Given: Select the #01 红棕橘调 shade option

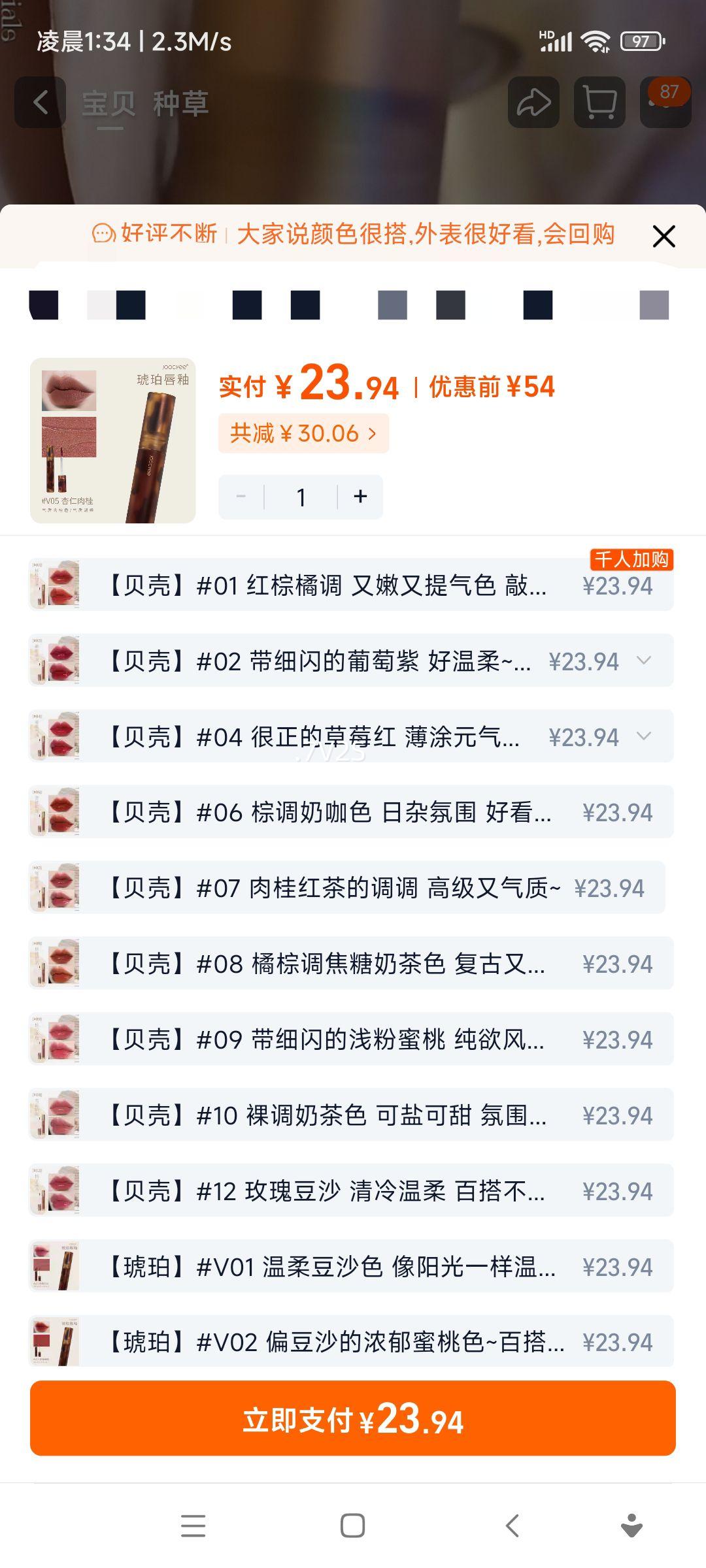Looking at the screenshot, I should tap(327, 586).
